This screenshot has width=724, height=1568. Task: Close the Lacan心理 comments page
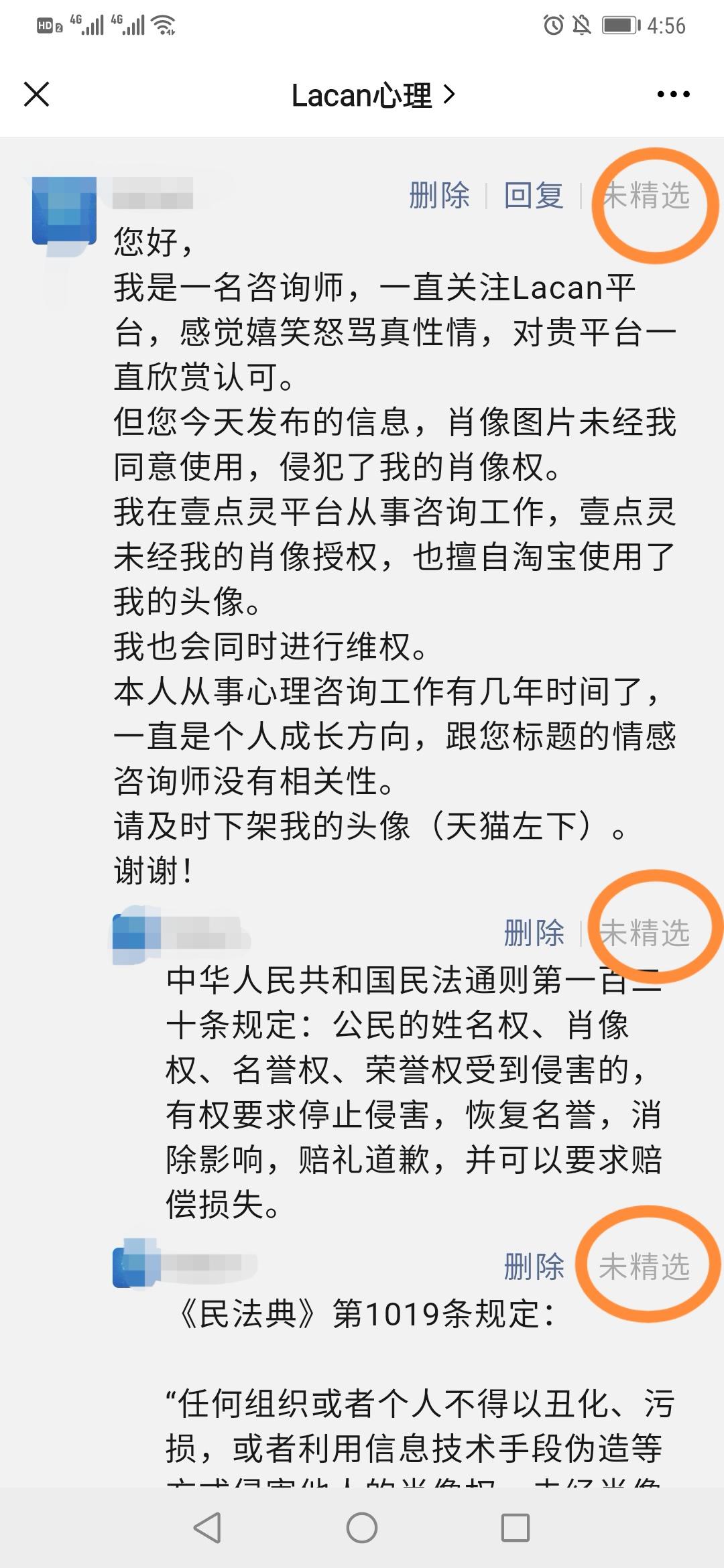37,94
